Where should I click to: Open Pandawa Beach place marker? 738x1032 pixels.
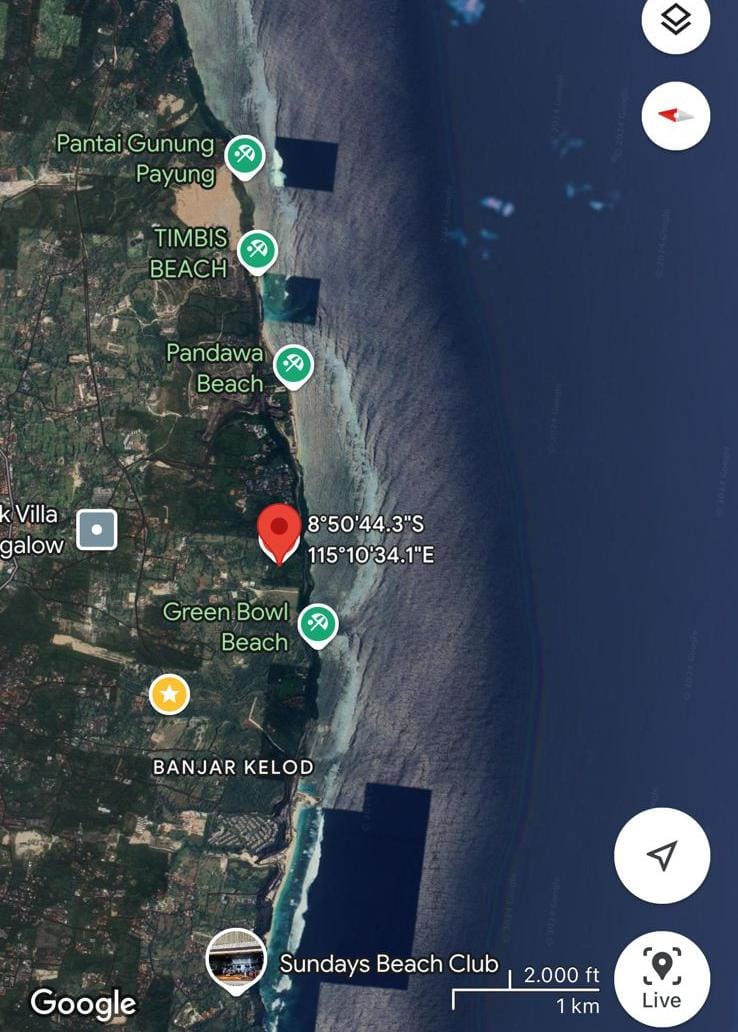(292, 365)
